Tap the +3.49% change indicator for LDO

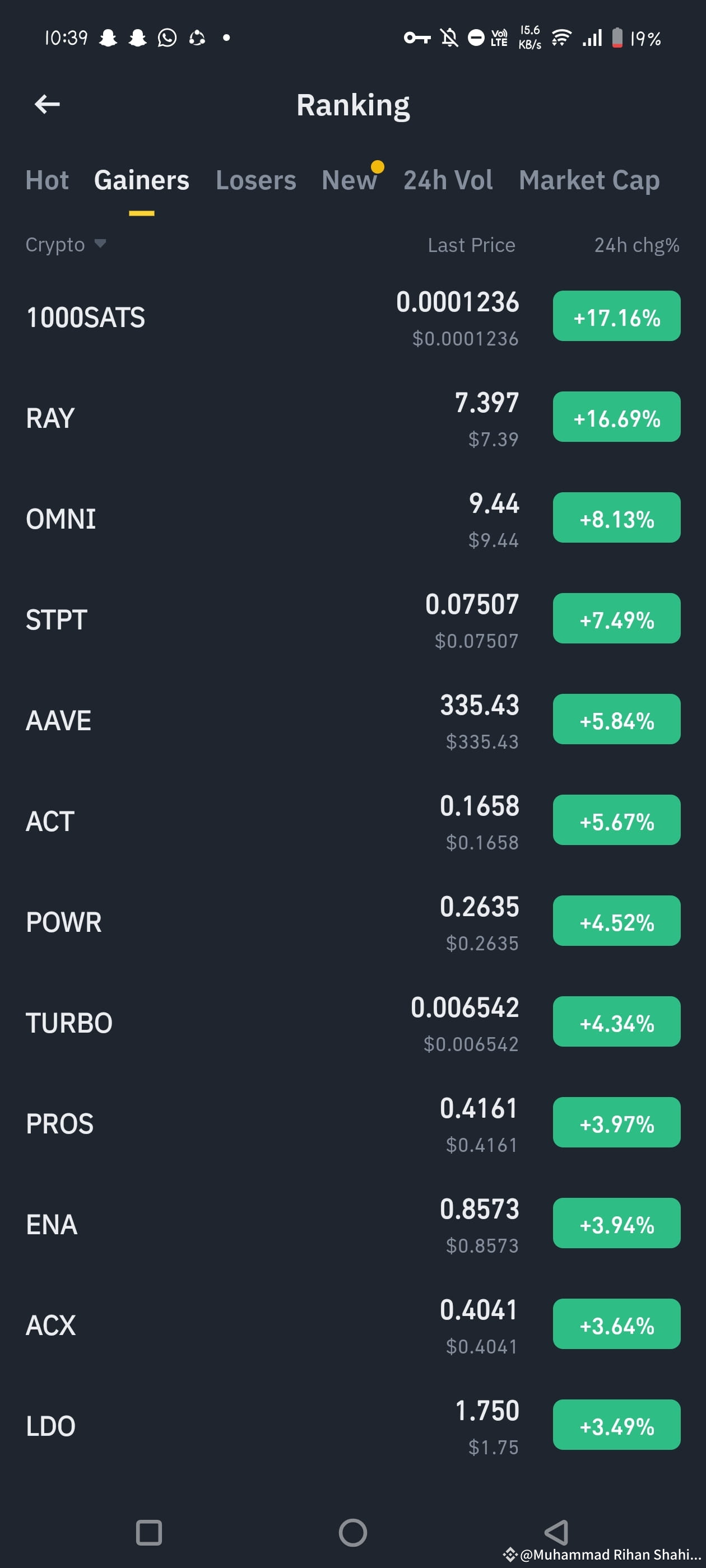pyautogui.click(x=616, y=1426)
